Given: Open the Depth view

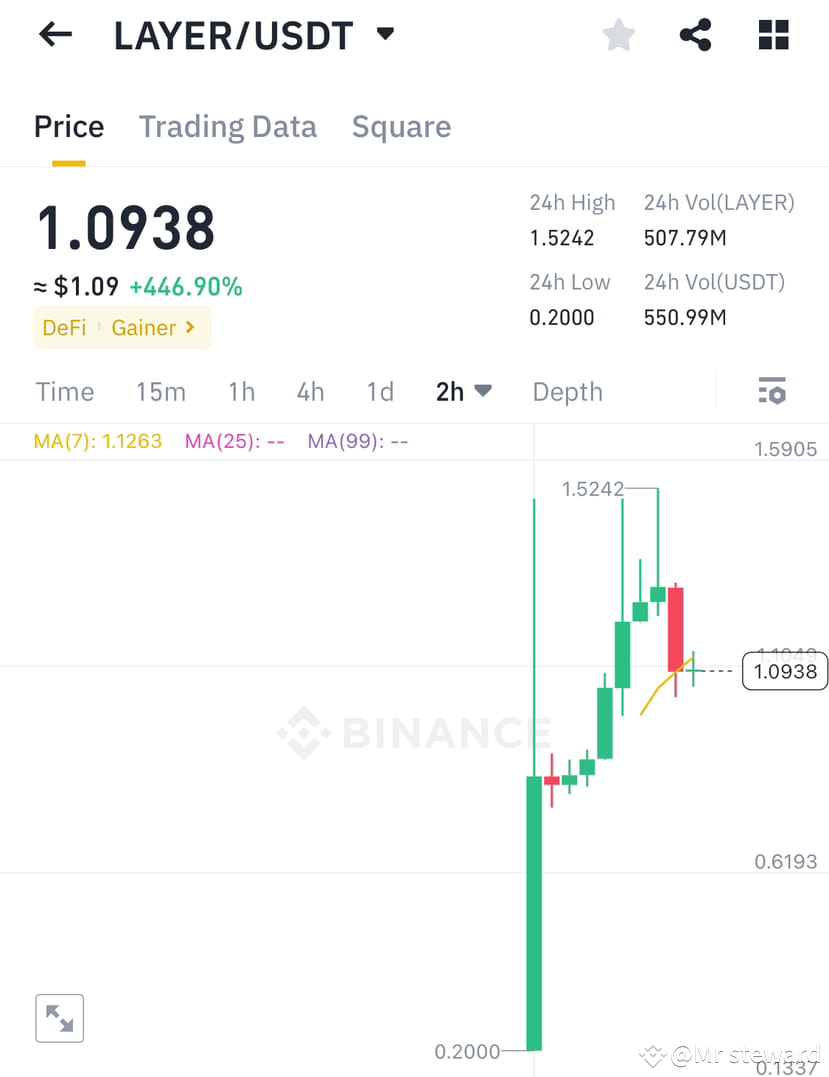Looking at the screenshot, I should click(x=567, y=391).
